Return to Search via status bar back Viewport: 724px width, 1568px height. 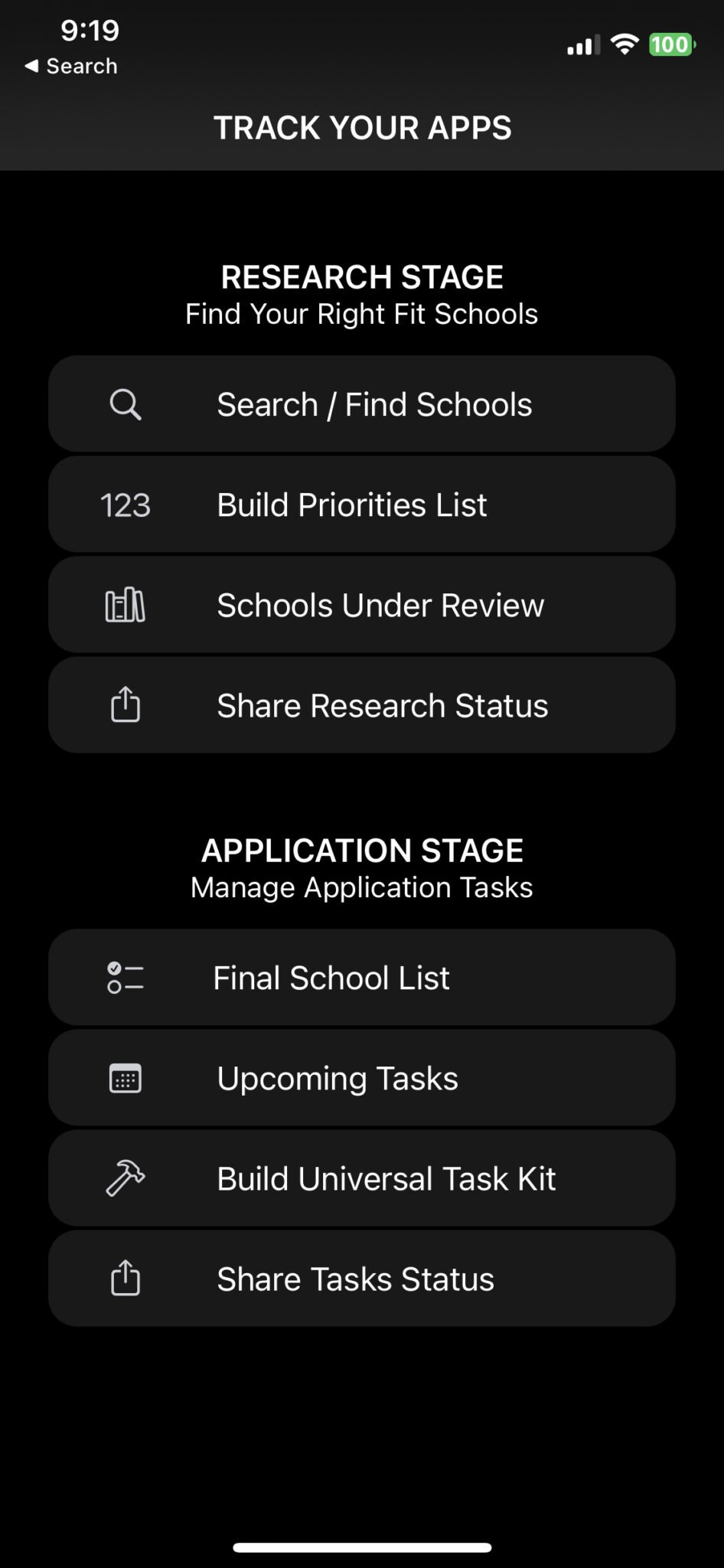click(71, 66)
